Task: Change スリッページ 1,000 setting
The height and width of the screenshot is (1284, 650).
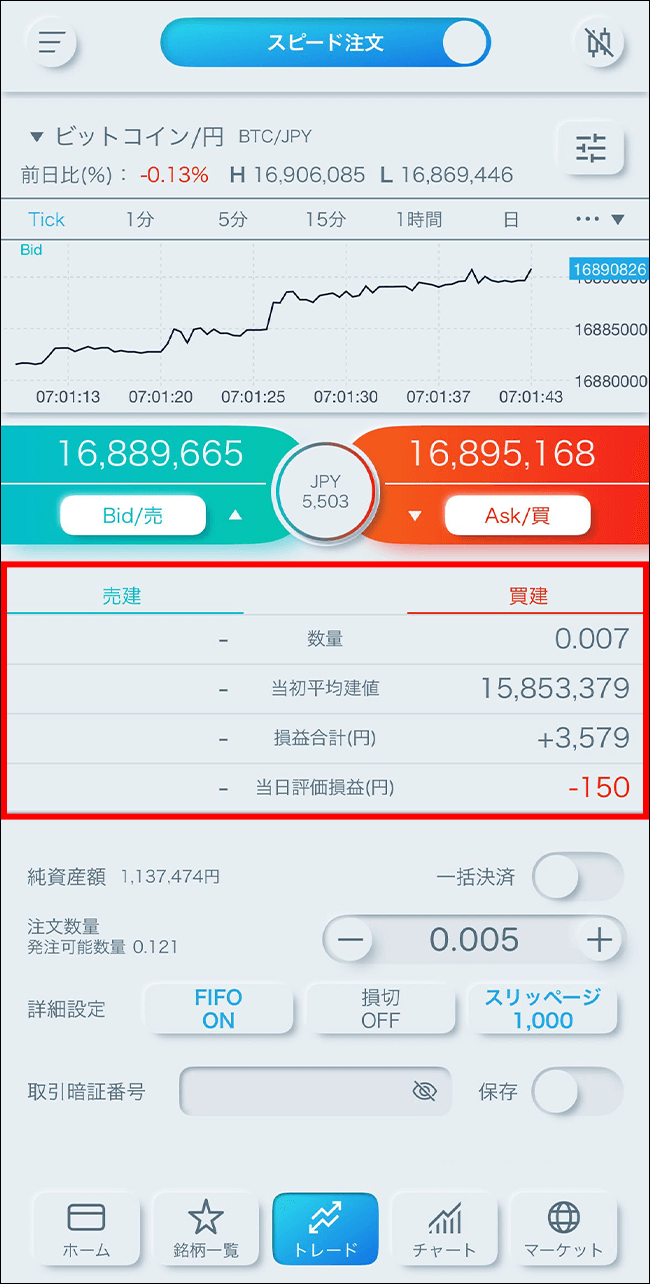Action: pyautogui.click(x=543, y=1009)
